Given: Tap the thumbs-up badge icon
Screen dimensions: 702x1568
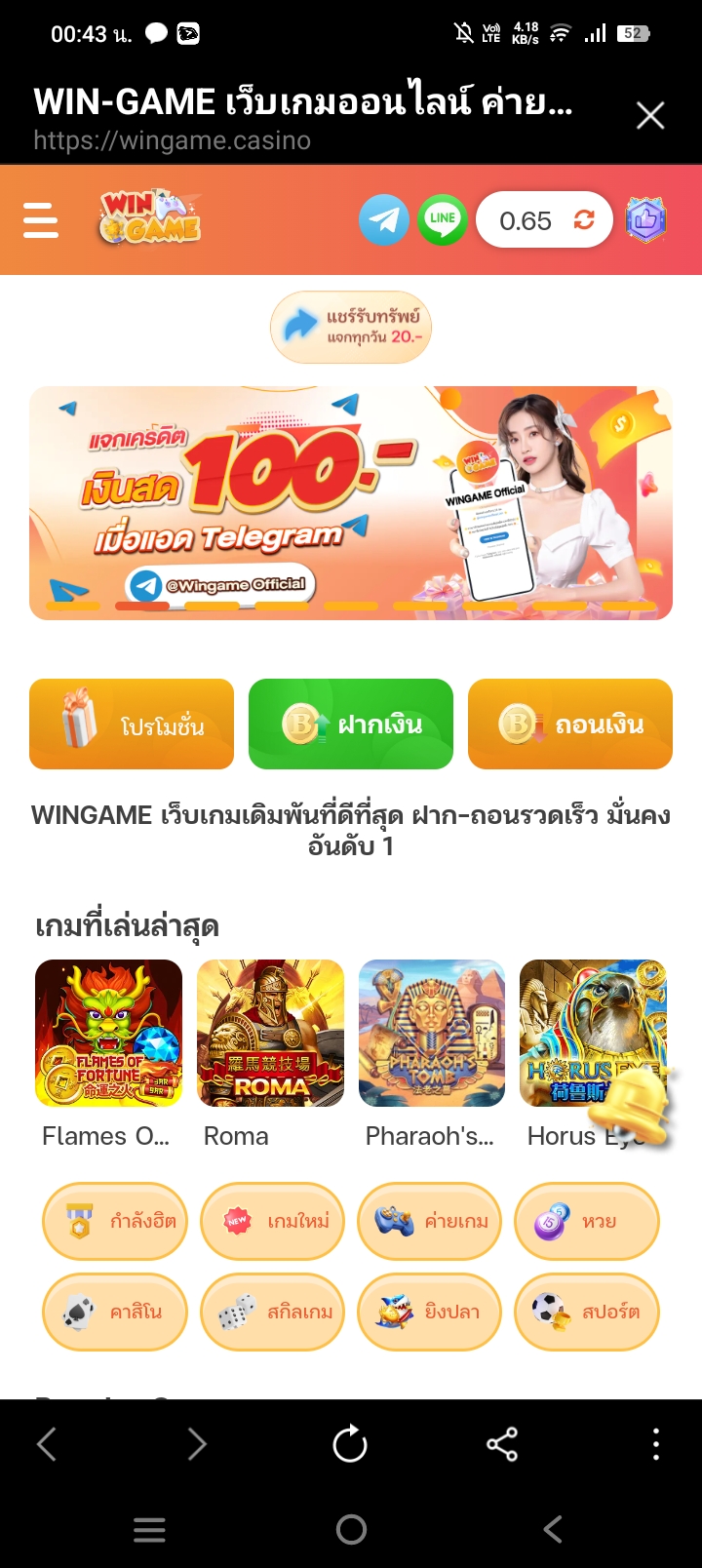Looking at the screenshot, I should point(645,220).
